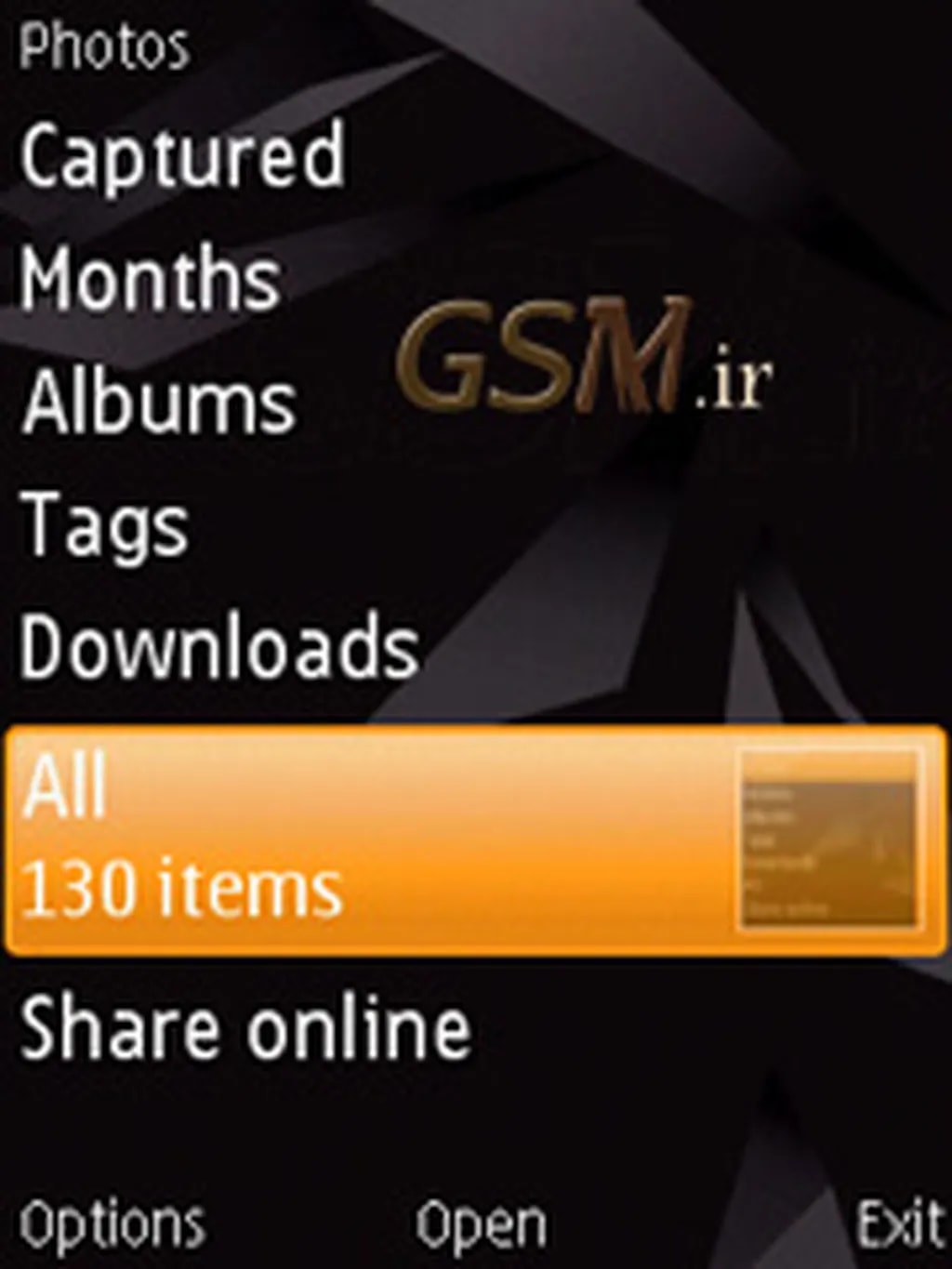Select the Months view
The width and height of the screenshot is (952, 1269).
pos(151,279)
